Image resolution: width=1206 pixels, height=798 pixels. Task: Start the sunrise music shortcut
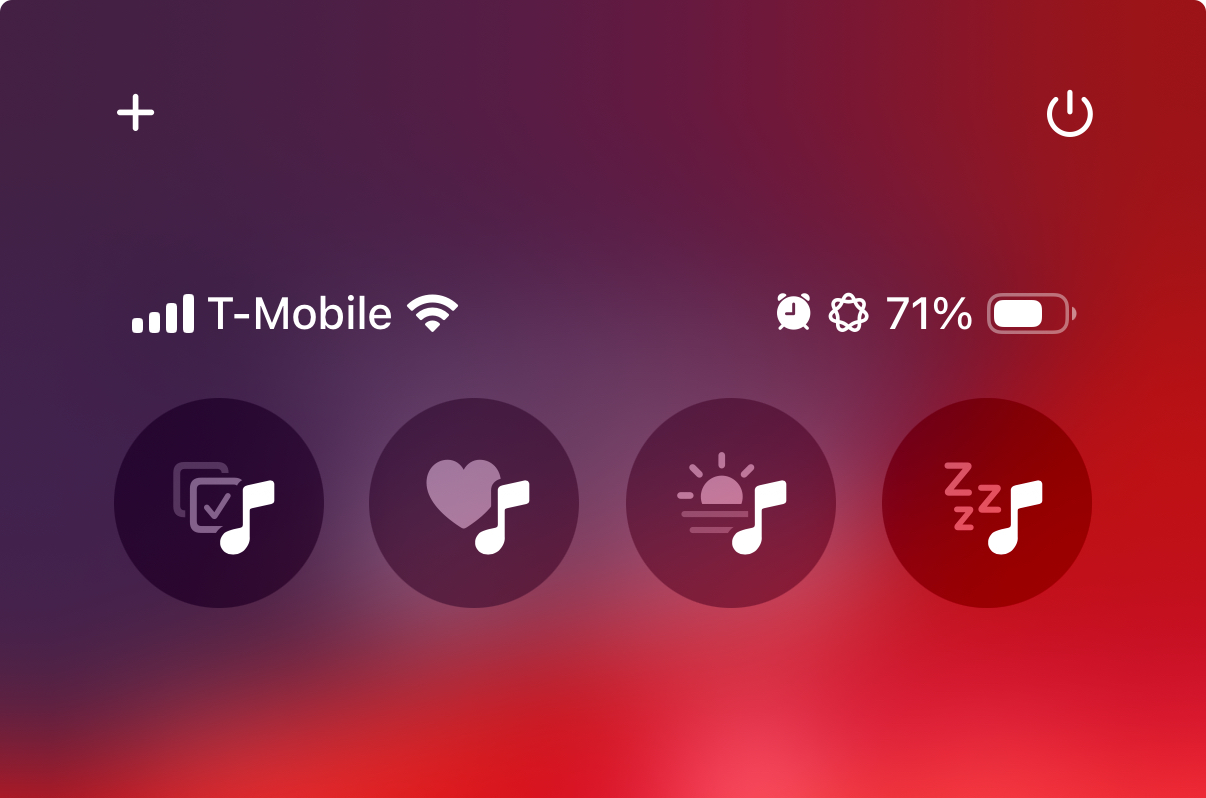point(731,503)
